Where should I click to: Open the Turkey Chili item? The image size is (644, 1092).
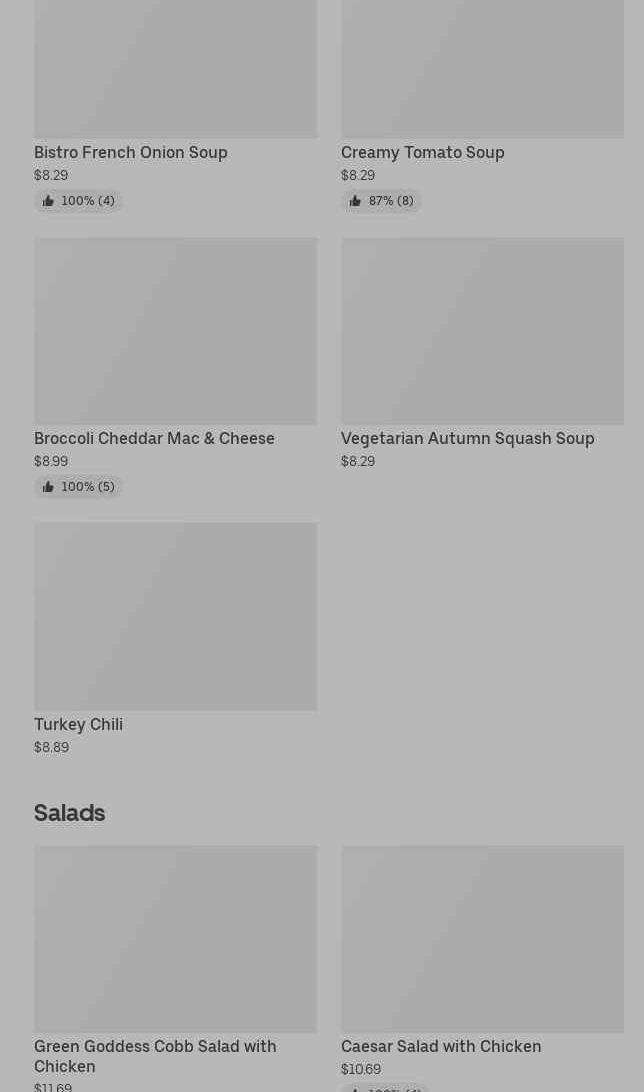[175, 639]
